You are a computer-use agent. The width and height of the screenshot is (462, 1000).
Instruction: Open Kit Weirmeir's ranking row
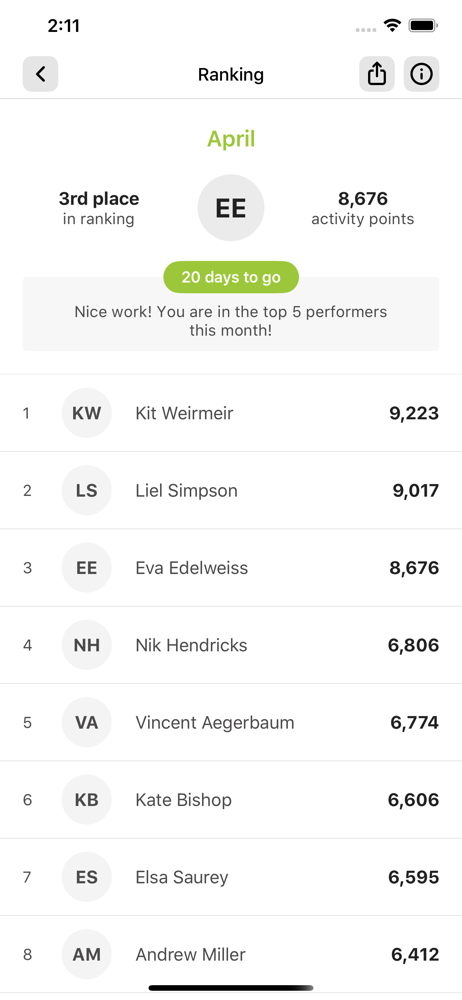click(x=231, y=413)
